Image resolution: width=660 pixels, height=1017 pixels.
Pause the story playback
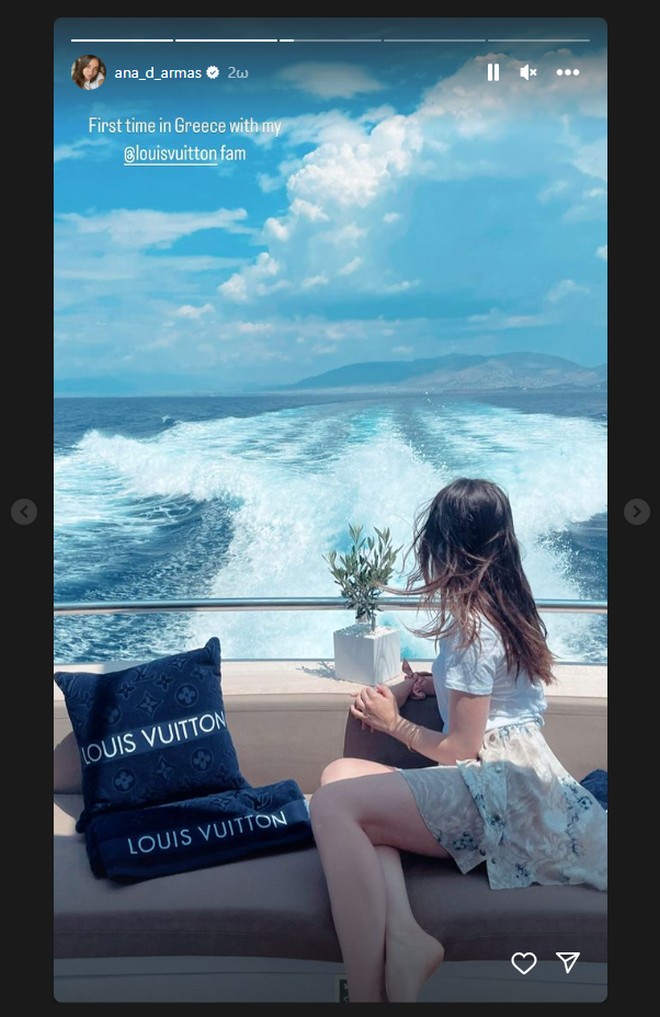[493, 72]
